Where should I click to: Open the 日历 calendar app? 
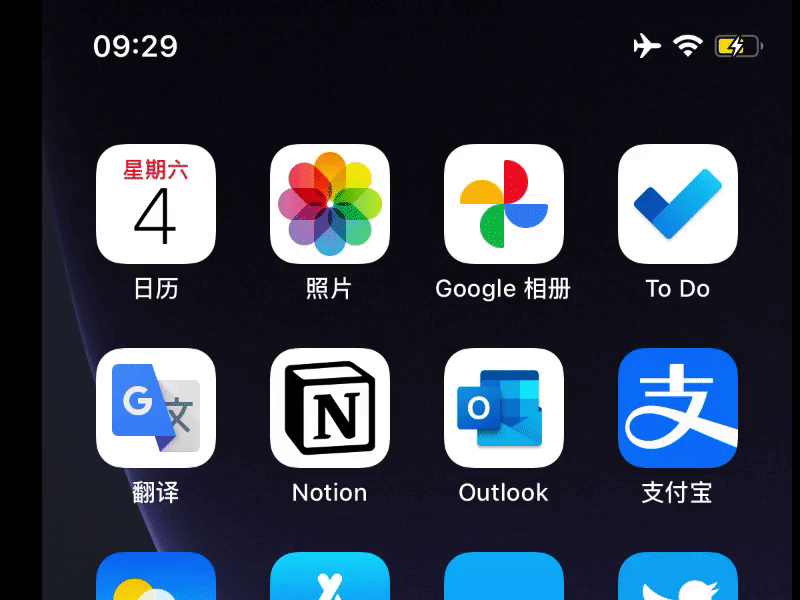coord(155,204)
